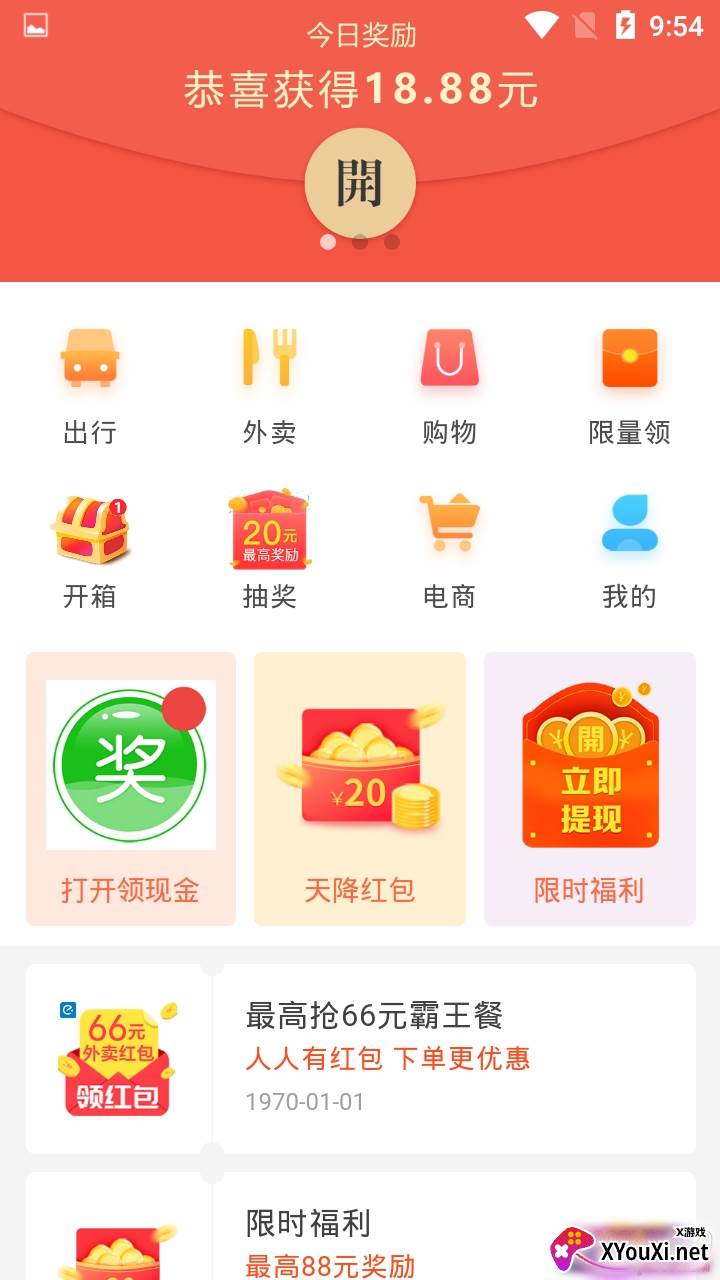Open the 限时福利 立即提现 card
The width and height of the screenshot is (720, 1280).
(590, 788)
